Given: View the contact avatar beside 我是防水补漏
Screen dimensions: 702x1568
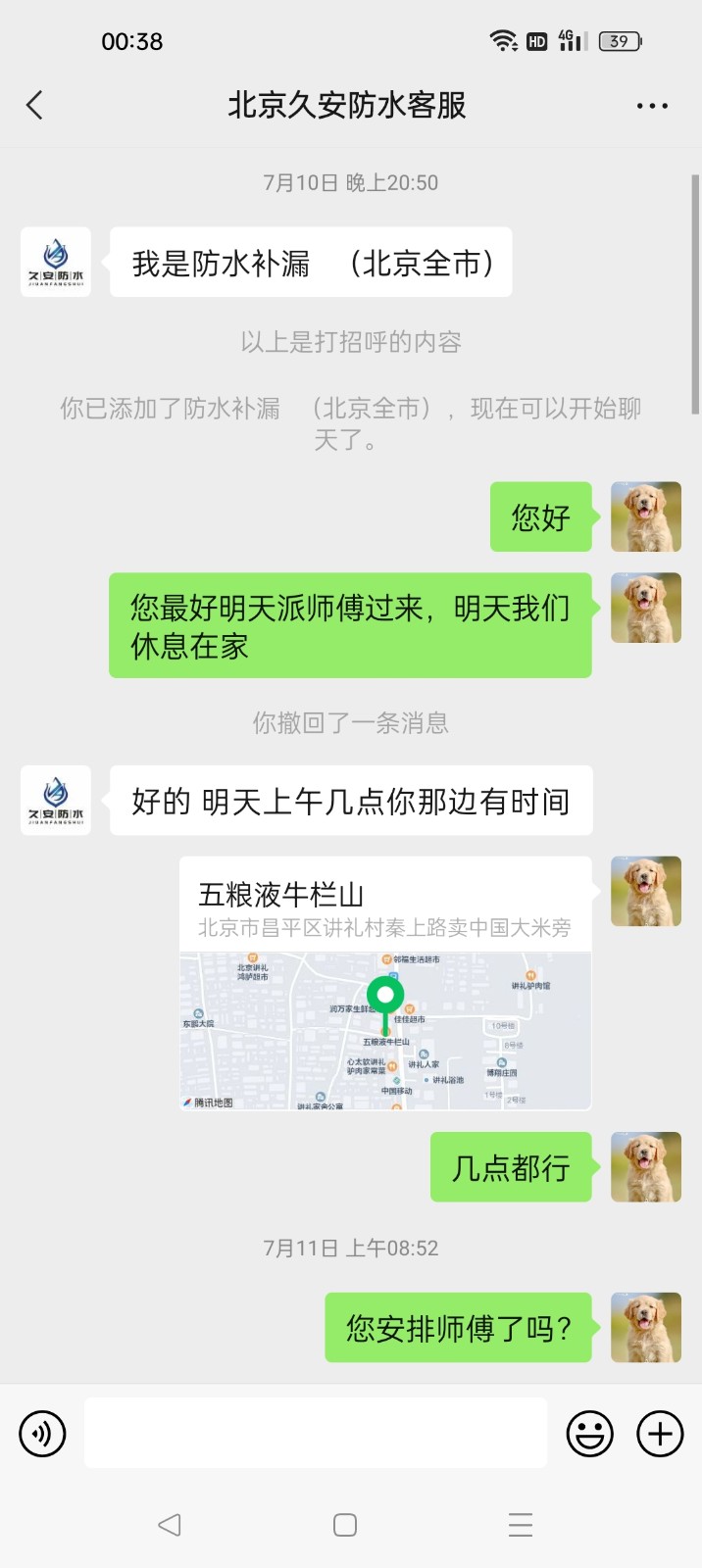Looking at the screenshot, I should [x=56, y=263].
